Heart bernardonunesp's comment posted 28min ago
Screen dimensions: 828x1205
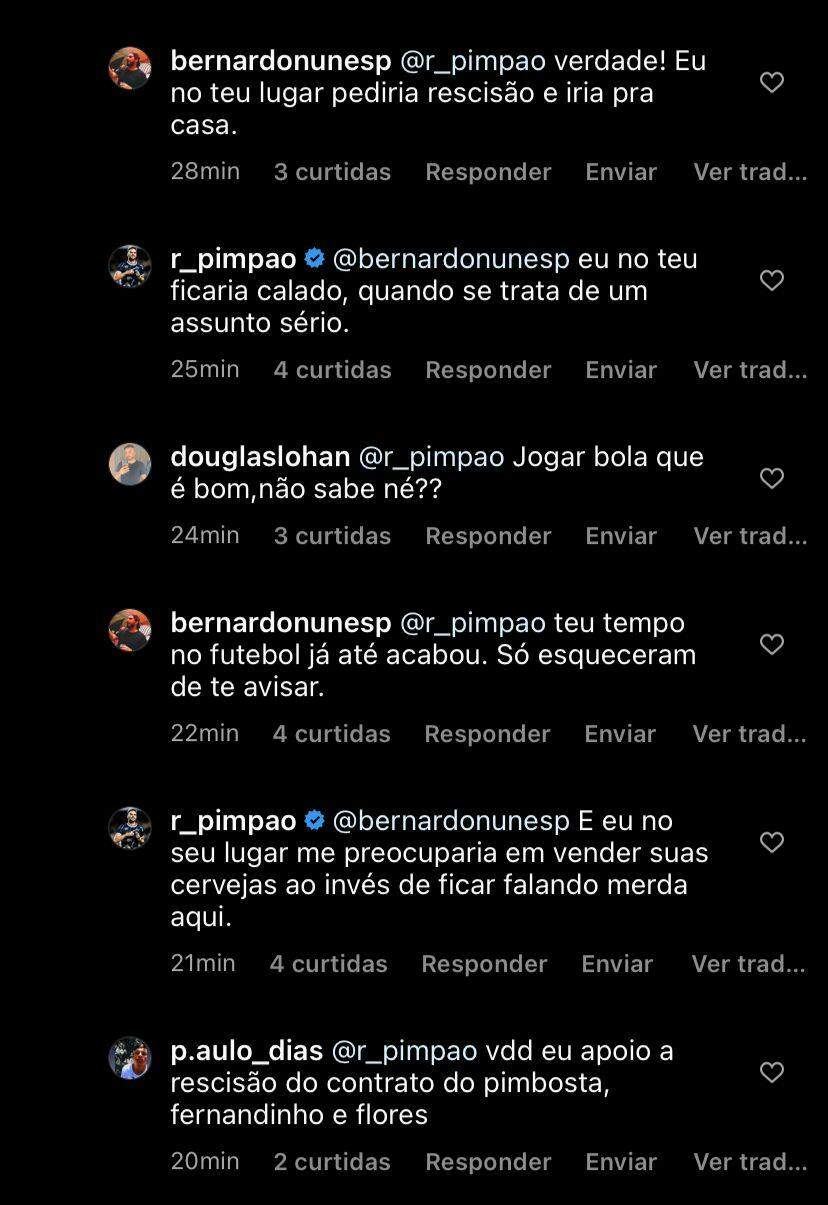(x=772, y=82)
